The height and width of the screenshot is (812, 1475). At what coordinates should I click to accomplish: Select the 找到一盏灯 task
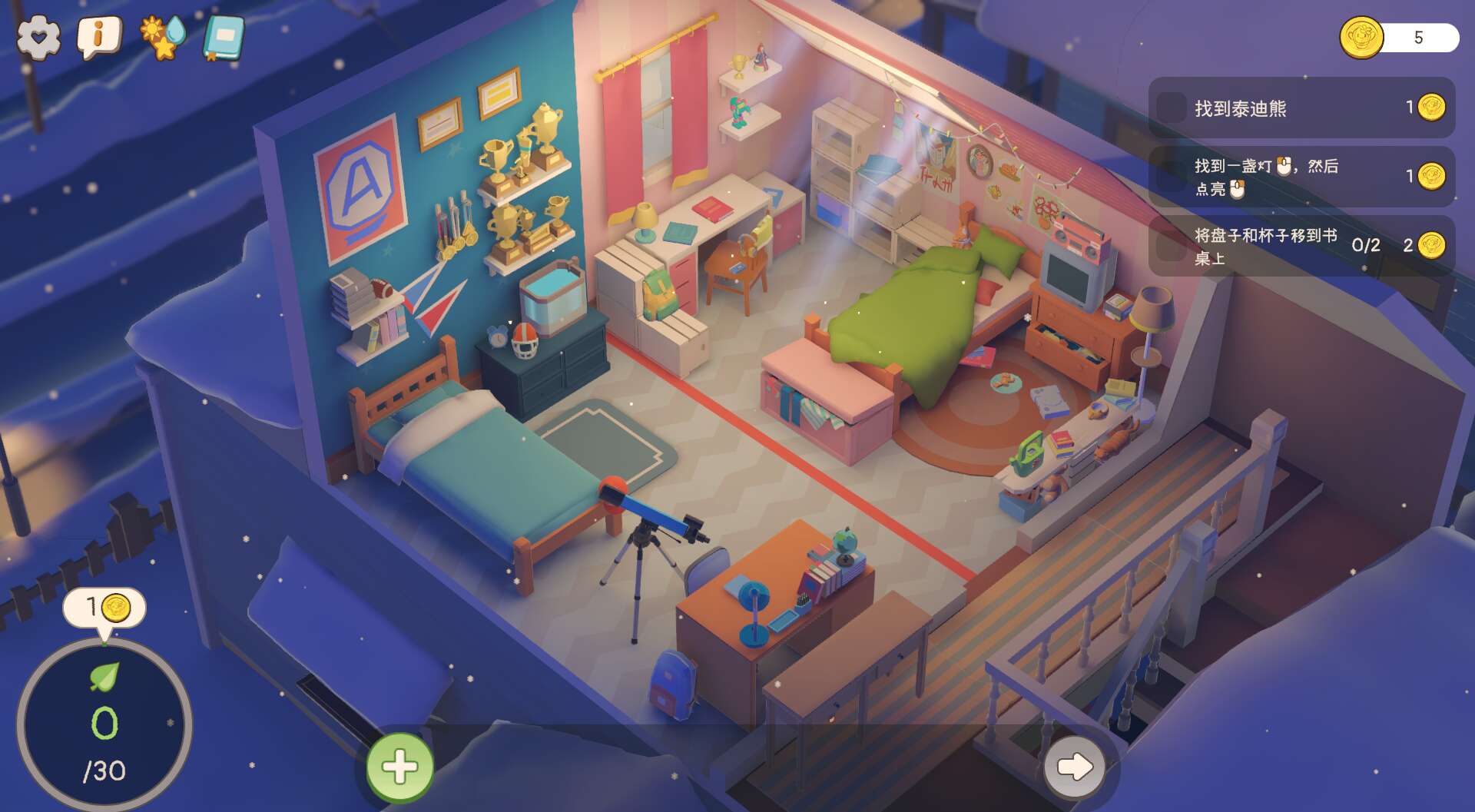click(1301, 177)
